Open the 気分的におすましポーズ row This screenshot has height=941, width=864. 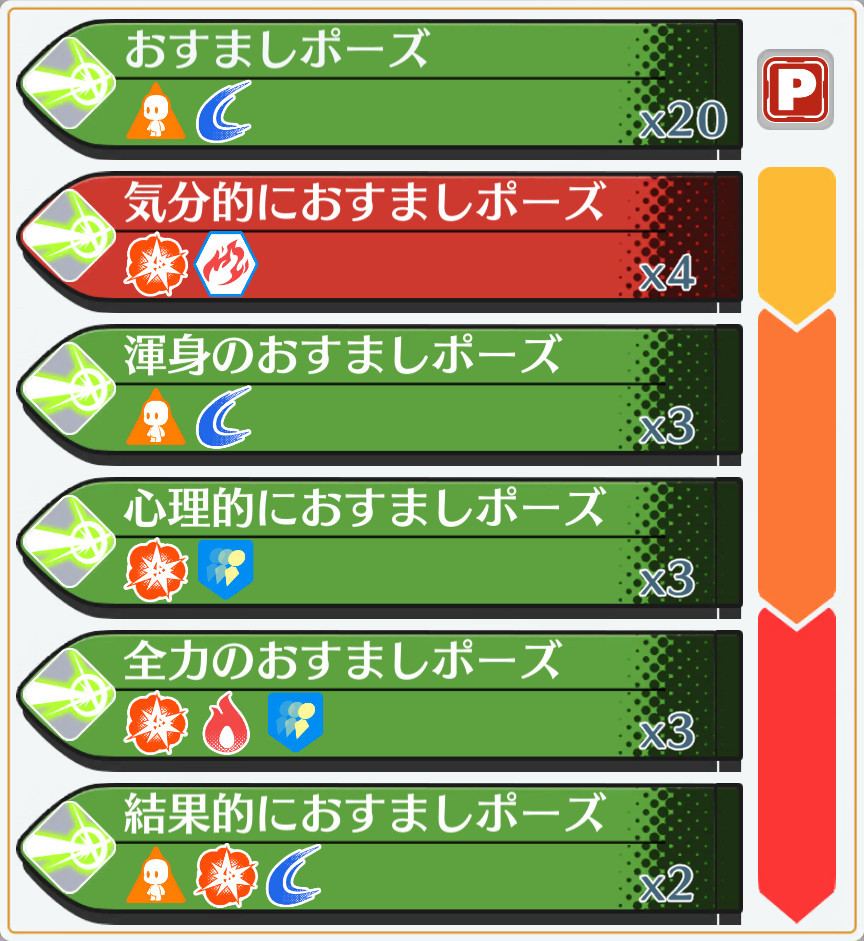coord(380,240)
